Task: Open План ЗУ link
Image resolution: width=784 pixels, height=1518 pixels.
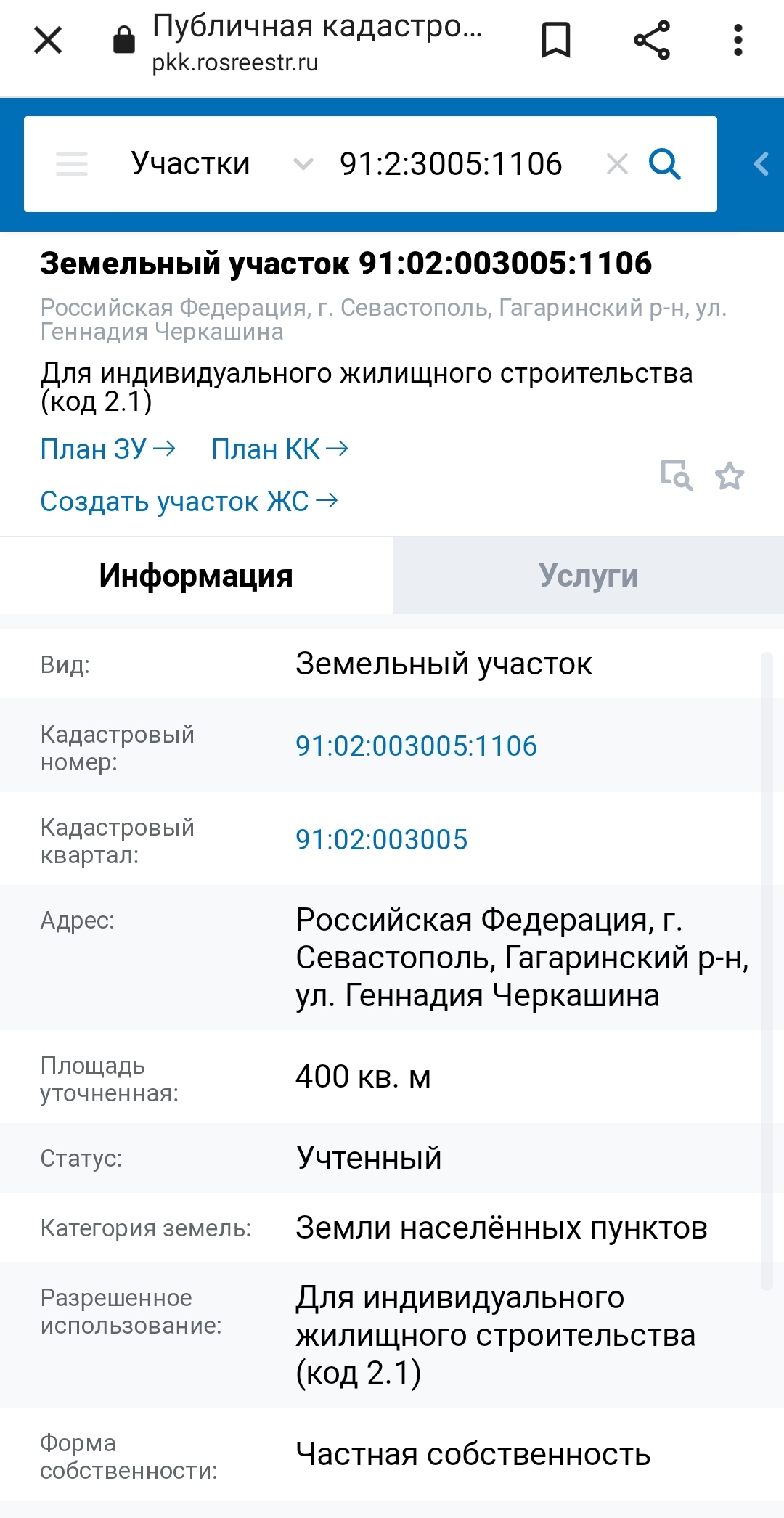Action: coord(107,449)
